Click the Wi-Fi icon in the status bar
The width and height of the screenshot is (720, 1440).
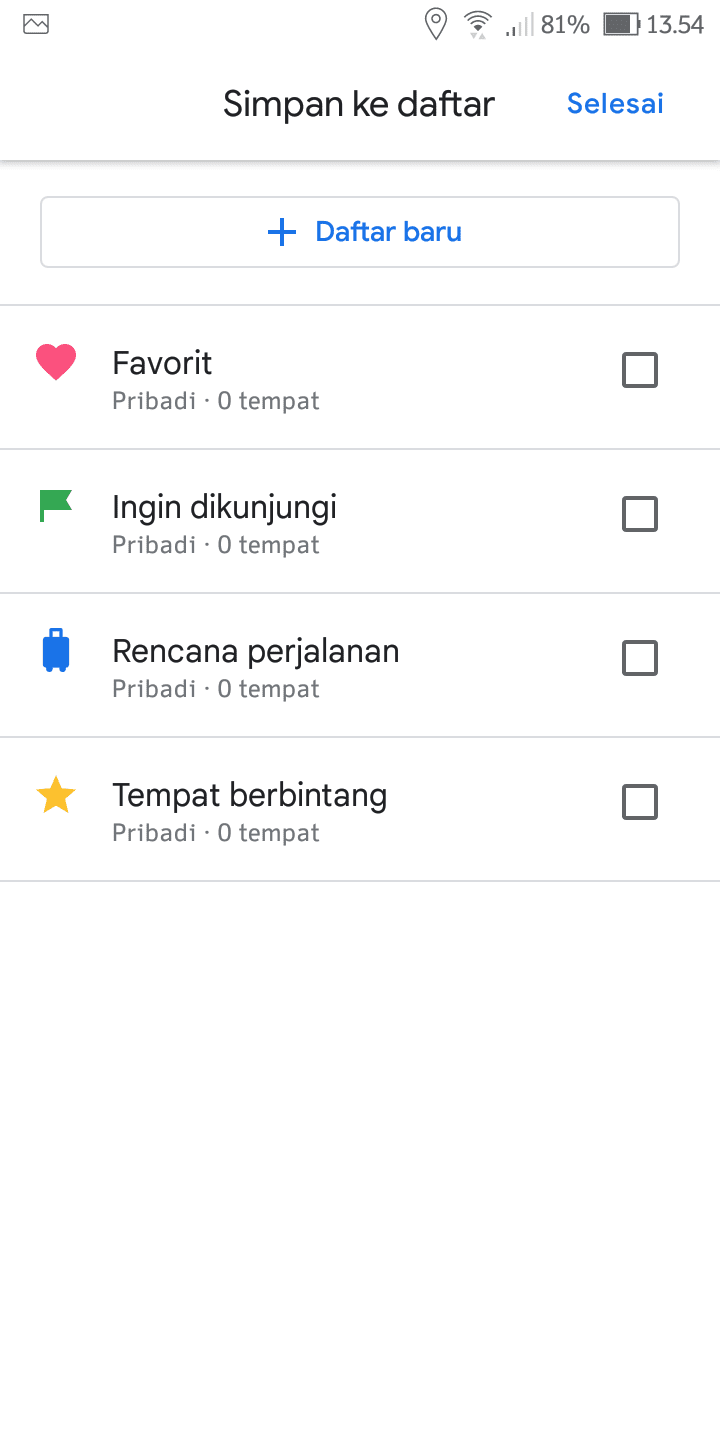pyautogui.click(x=477, y=24)
